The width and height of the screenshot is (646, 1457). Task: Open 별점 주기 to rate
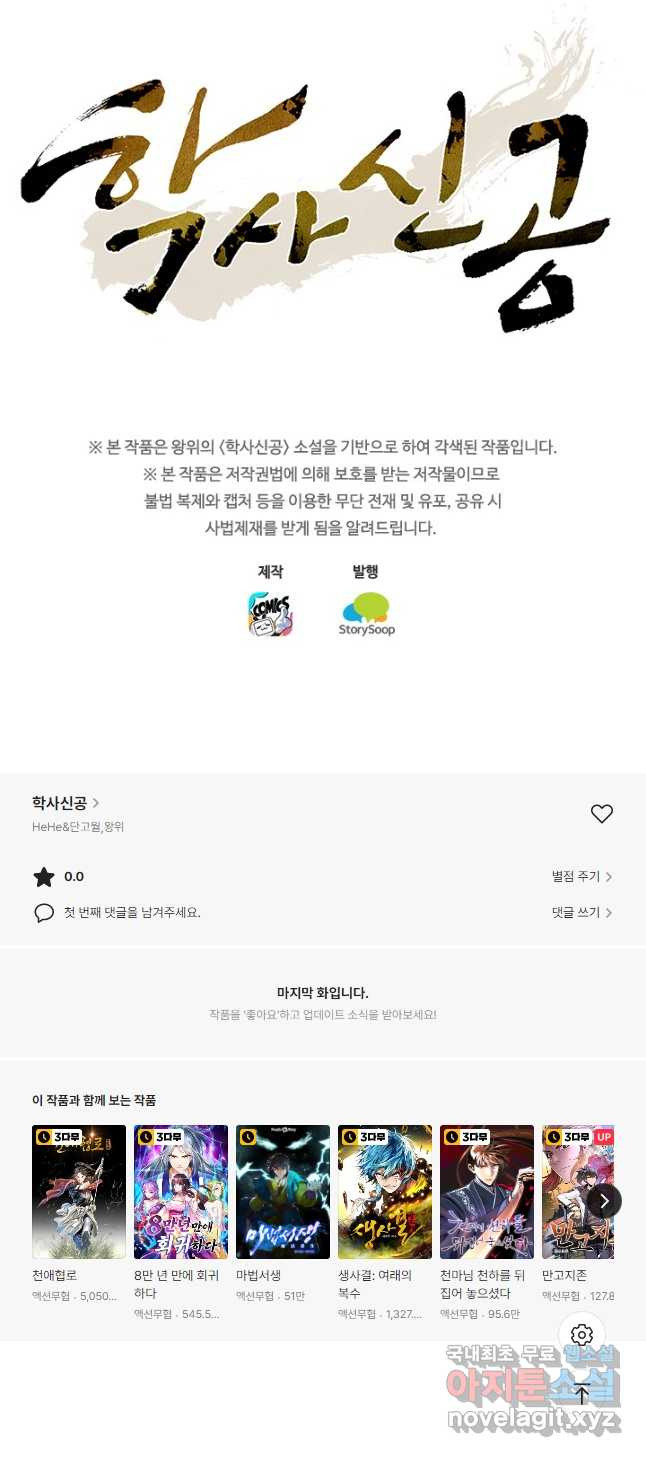(581, 877)
